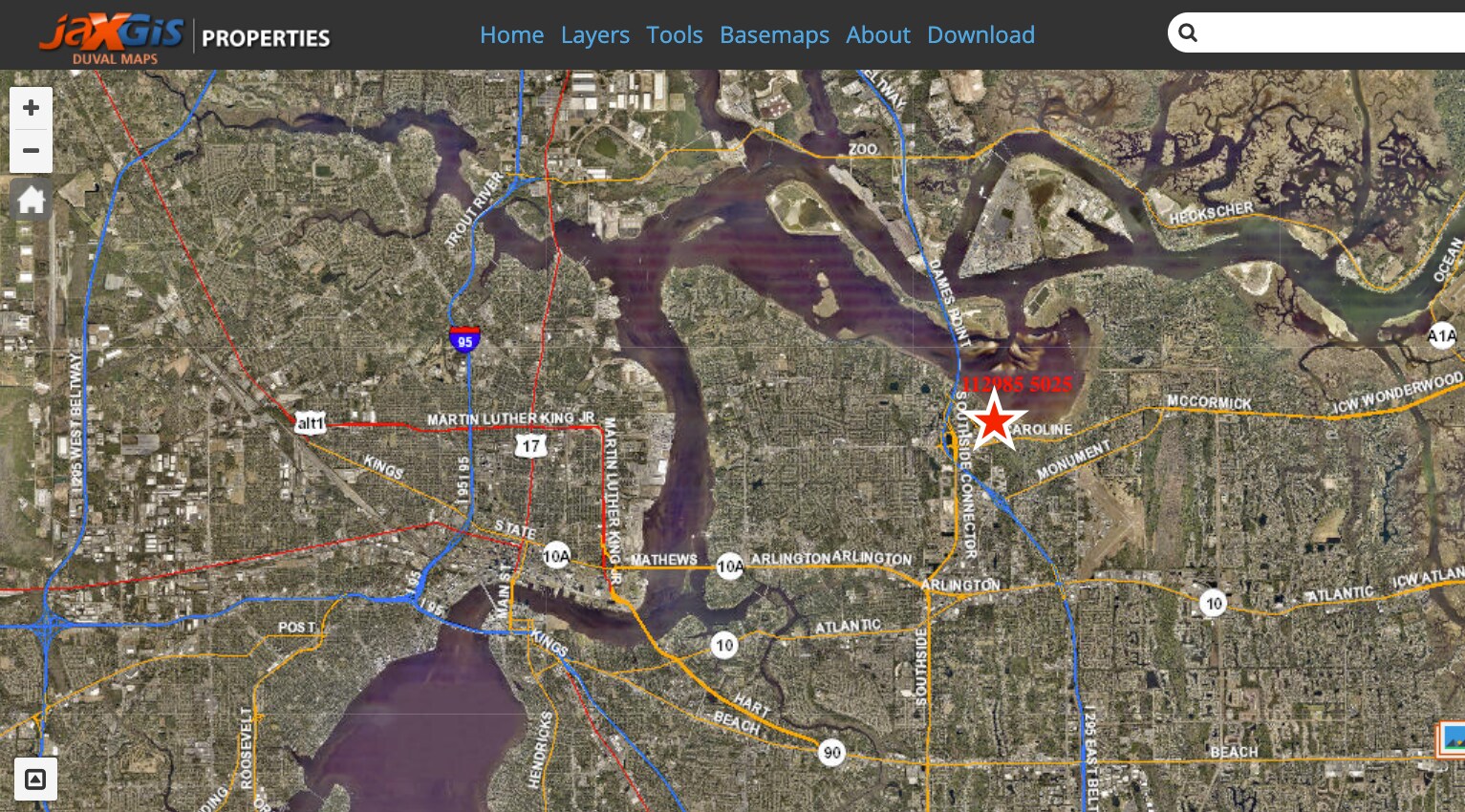Open the JaxGIS Duval Maps home logo
1465x812 pixels.
coord(112,36)
